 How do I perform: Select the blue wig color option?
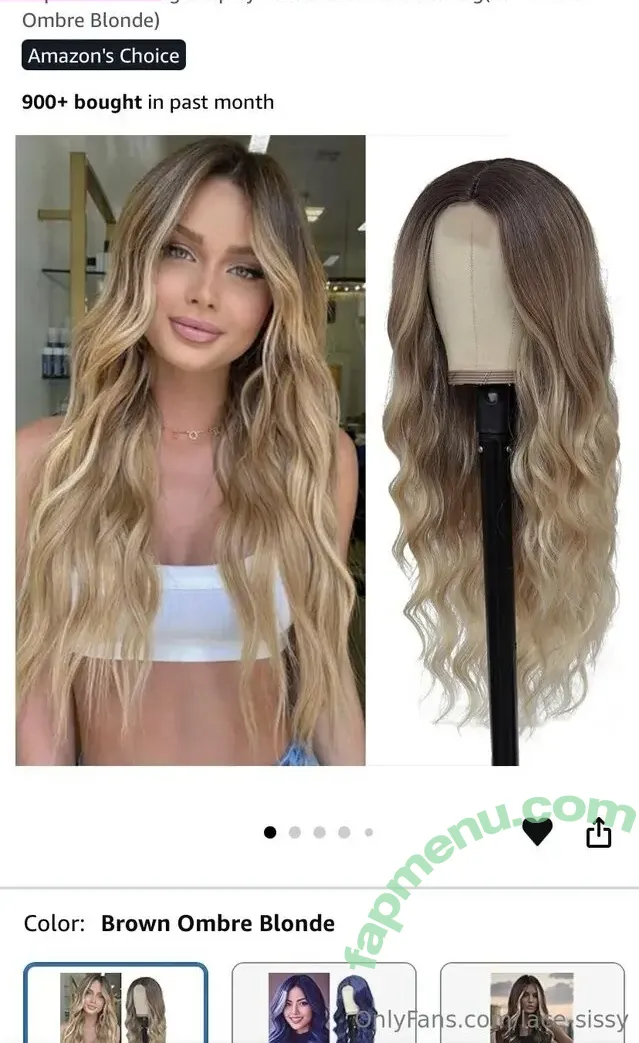(x=323, y=1004)
